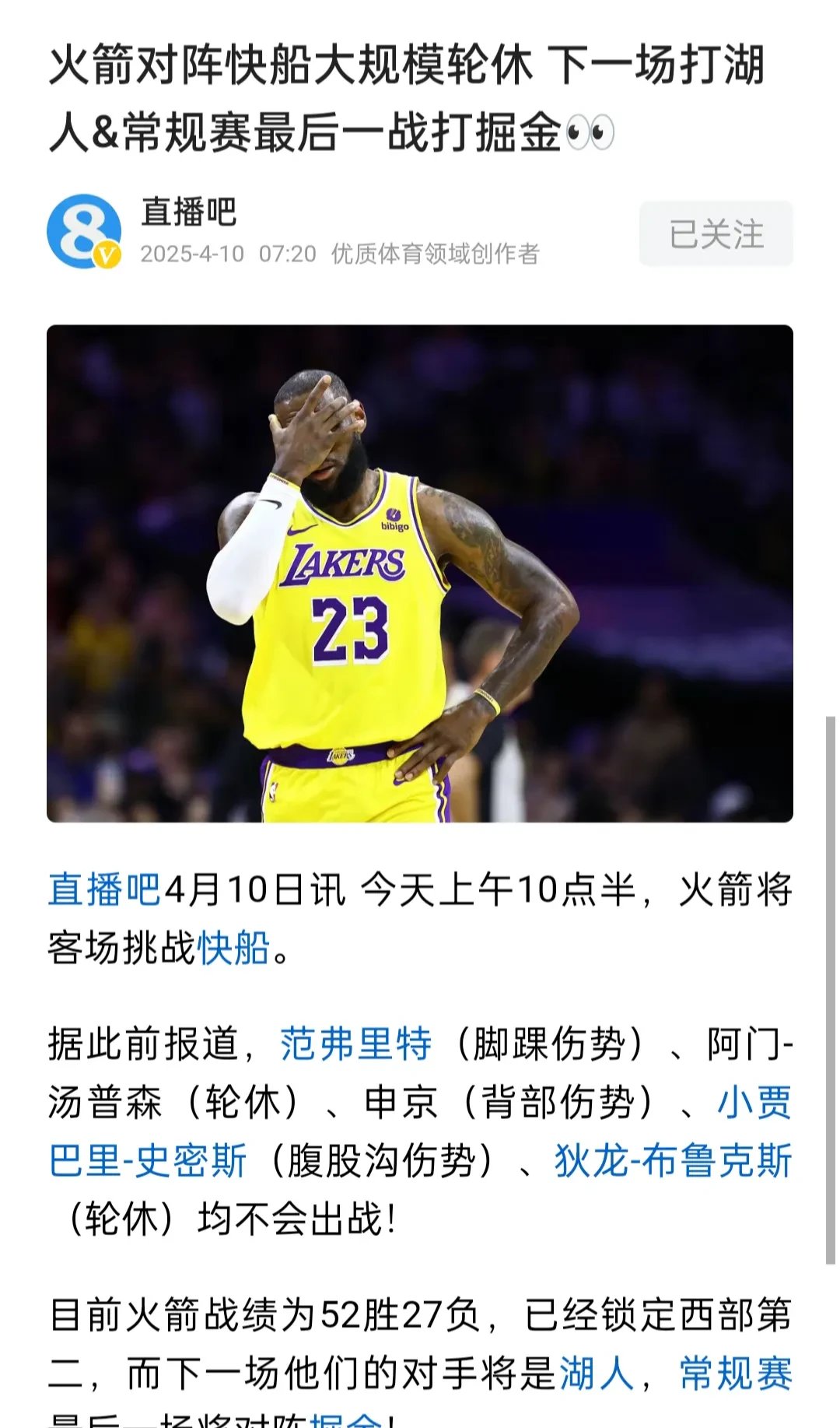Viewport: 840px width, 1428px height.
Task: Open the 湖人 team link
Action: (x=597, y=1373)
